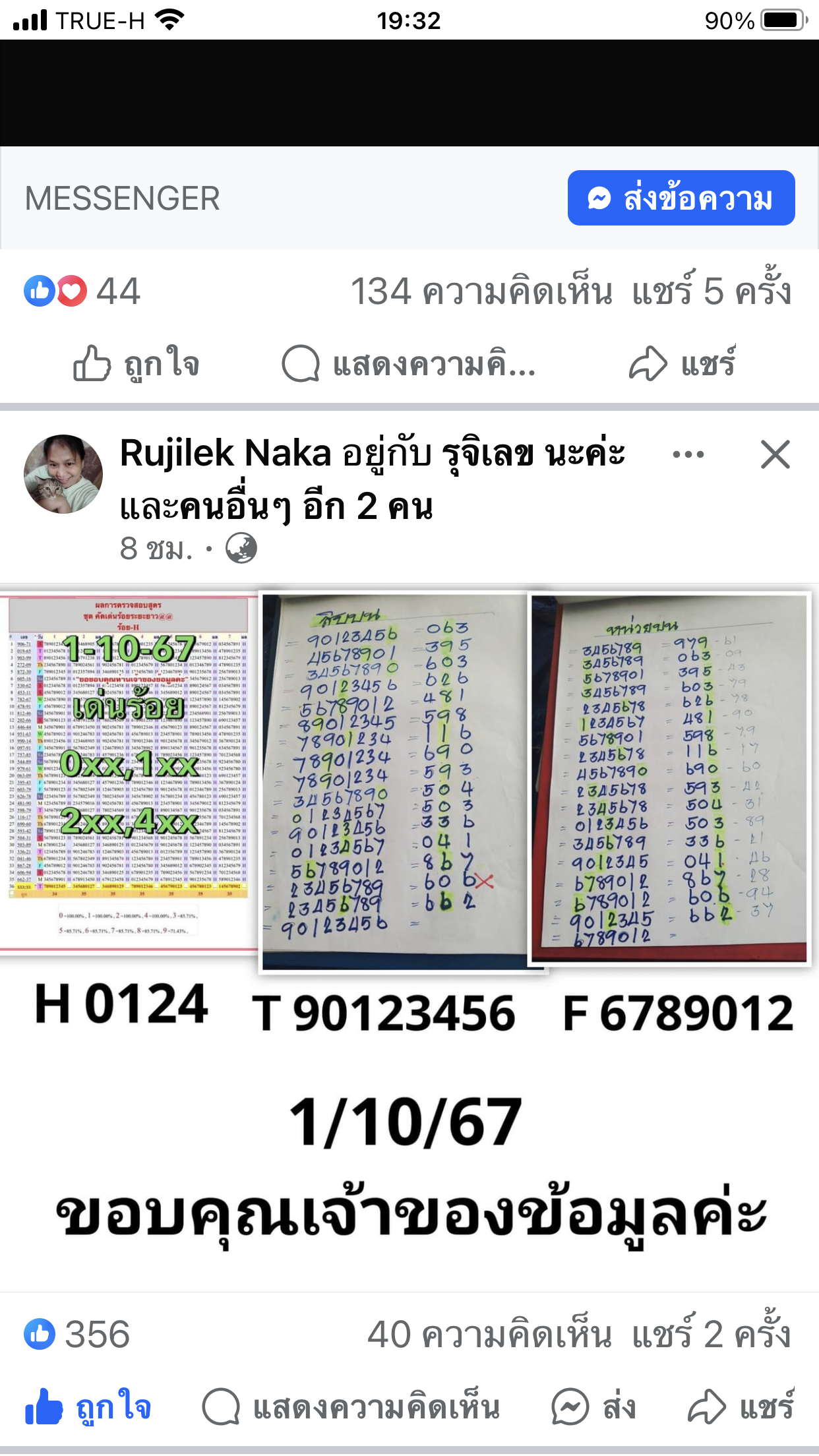Open the Rujilek Naka profile name link
Image resolution: width=819 pixels, height=1456 pixels.
click(226, 454)
